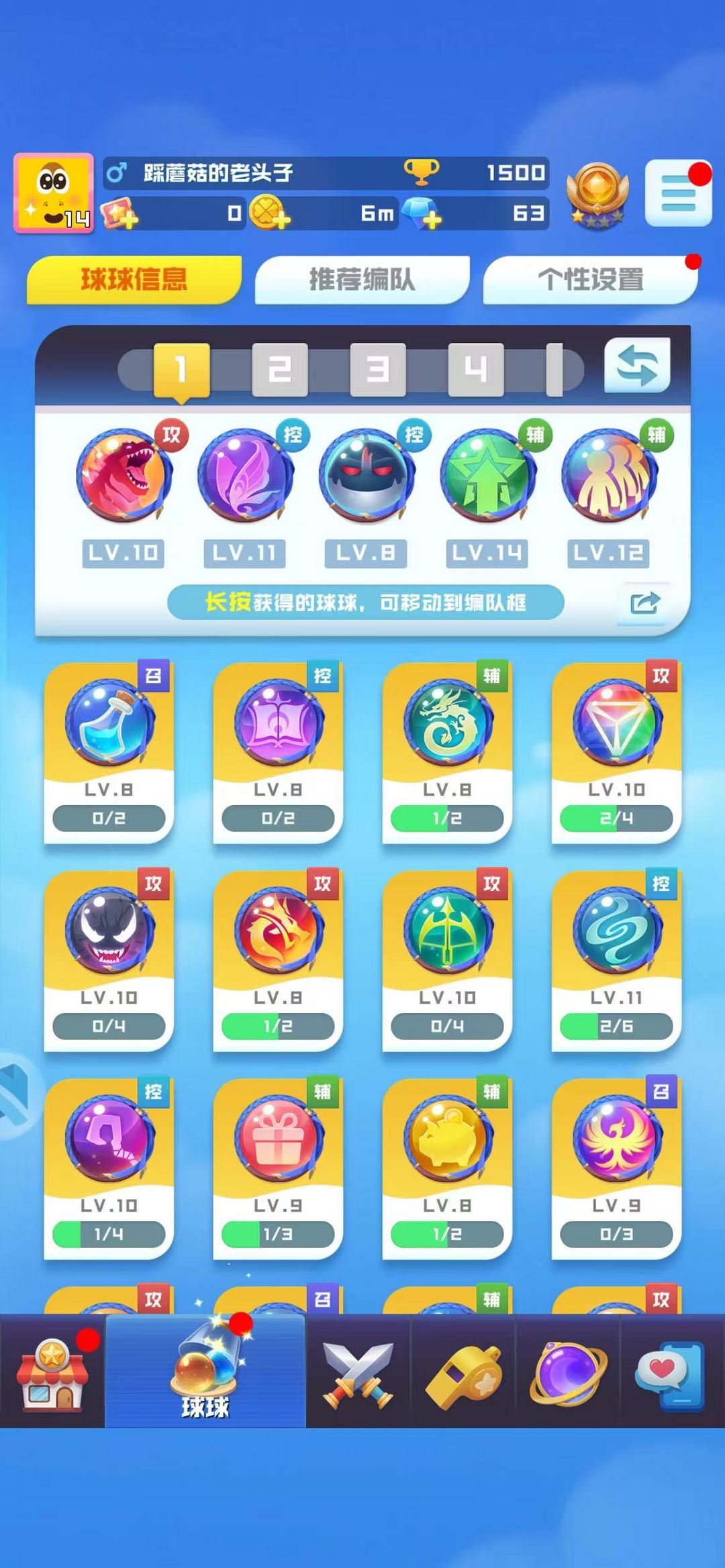Open the hamburger menu in the top corner
This screenshot has height=1568, width=725.
(x=678, y=193)
